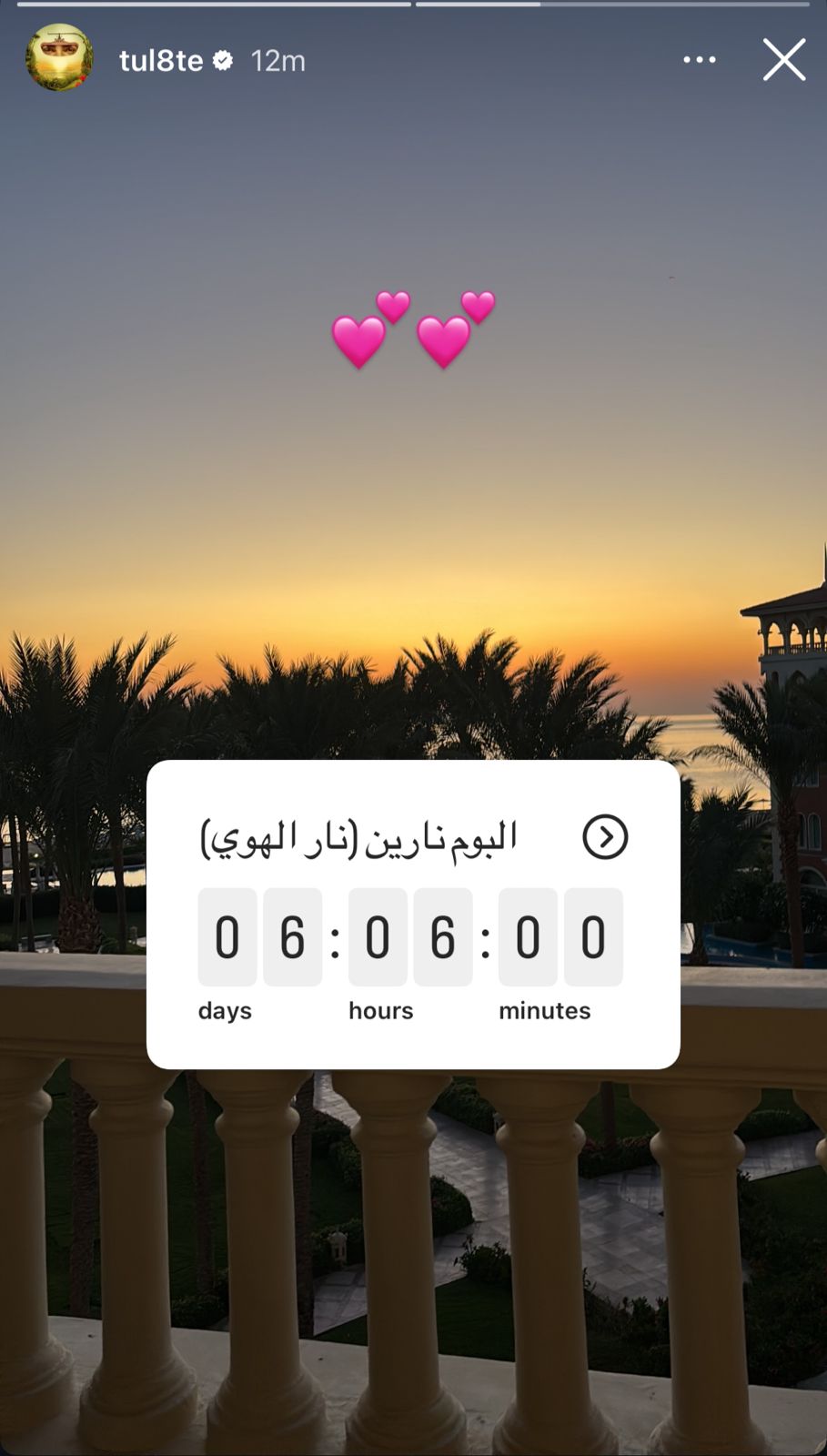Open the countdown sticker arrow

(605, 837)
